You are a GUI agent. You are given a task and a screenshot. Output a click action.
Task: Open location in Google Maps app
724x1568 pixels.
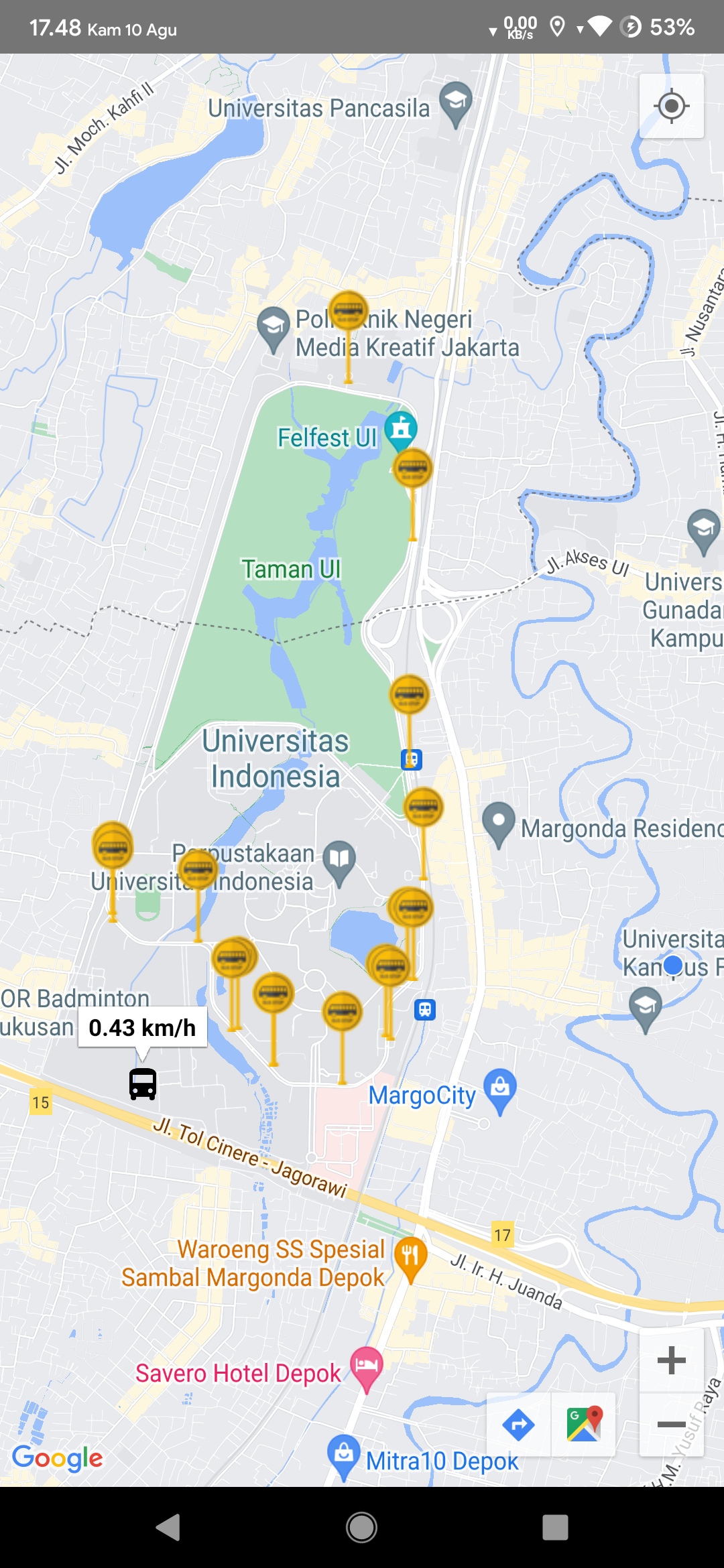583,1425
